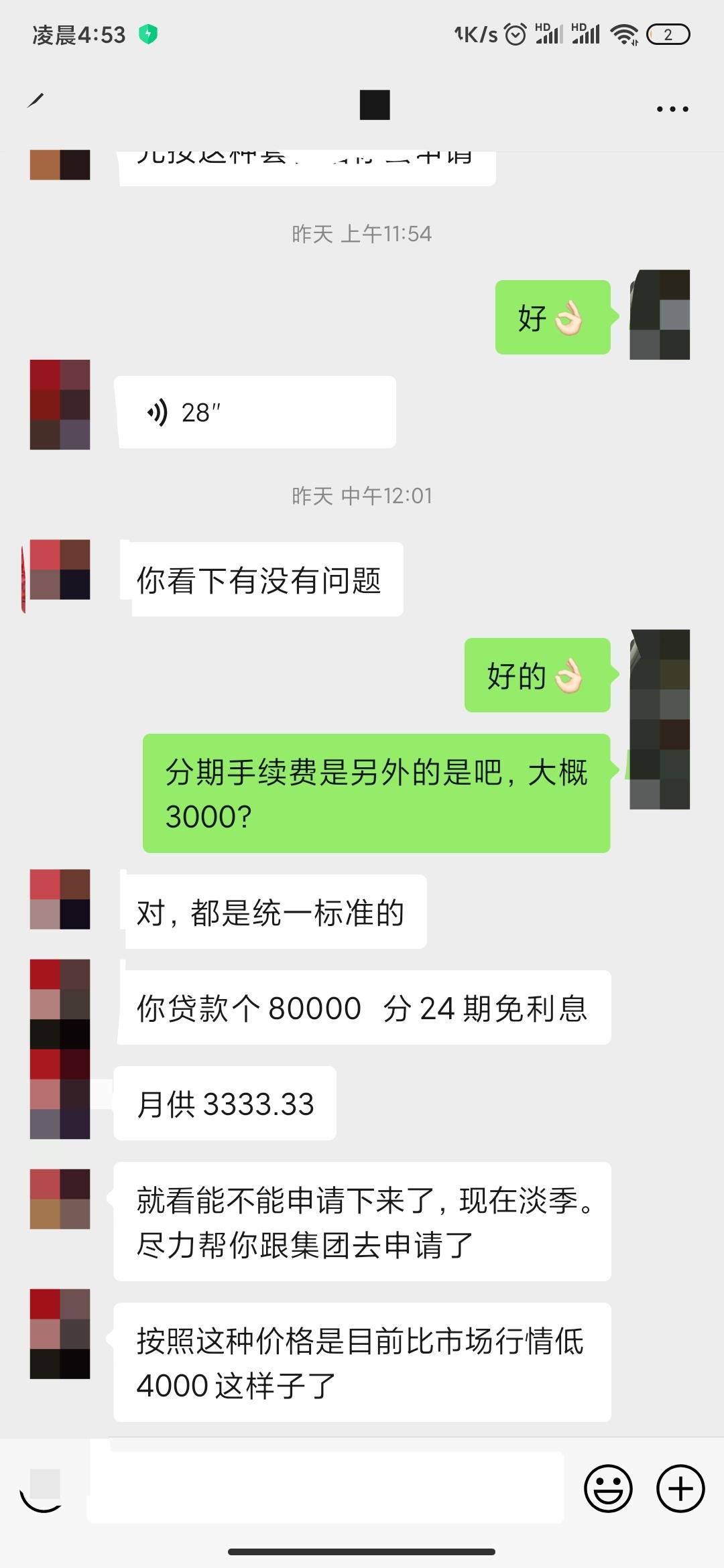The image size is (724, 1568).
Task: Go back from this chat
Action: click(x=36, y=102)
